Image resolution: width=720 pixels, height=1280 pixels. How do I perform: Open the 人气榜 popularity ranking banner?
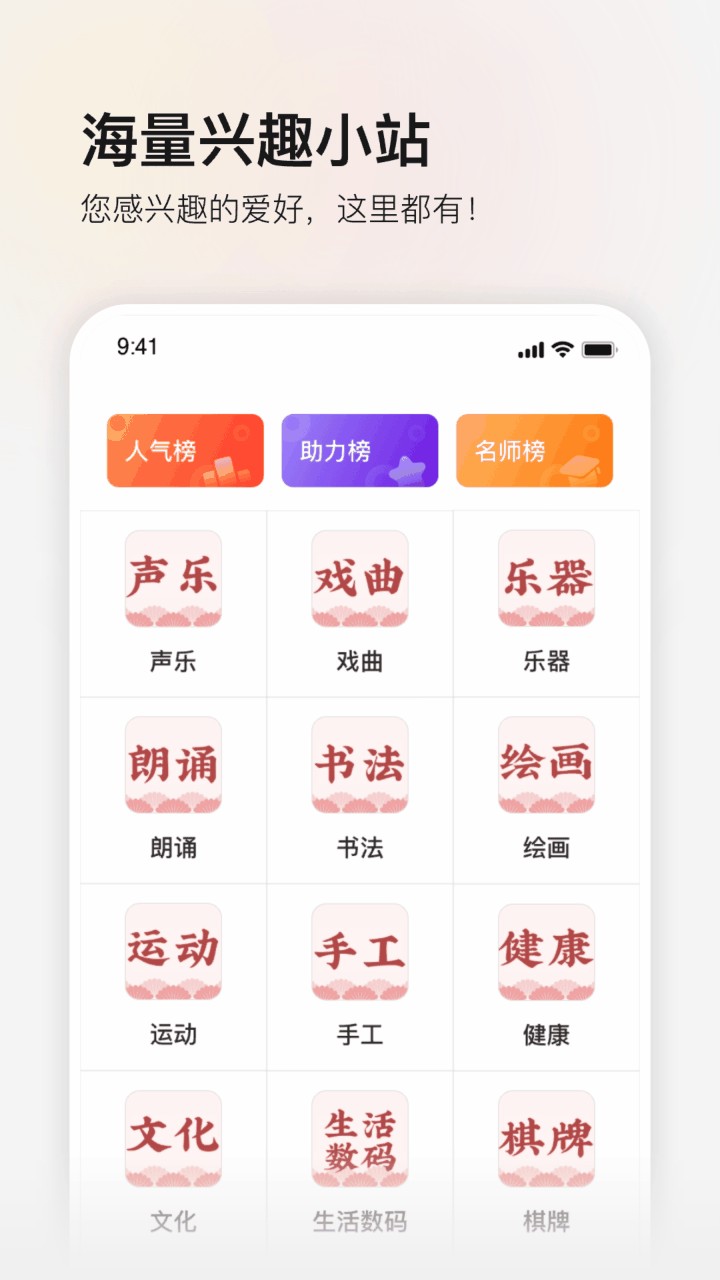tap(185, 450)
